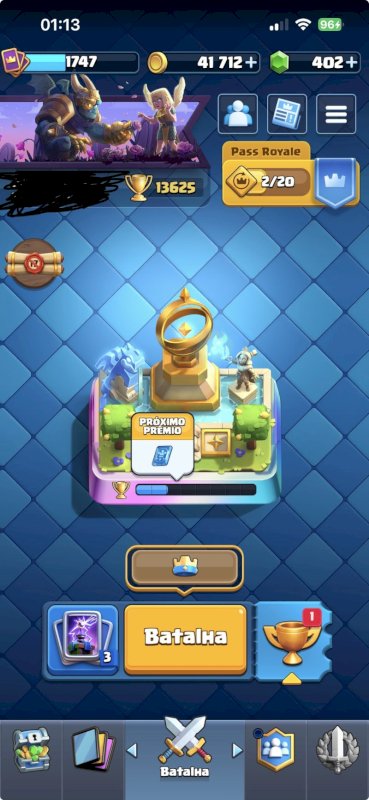This screenshot has width=369, height=800.
Task: Open the scroll quests icon
Action: pos(35,263)
